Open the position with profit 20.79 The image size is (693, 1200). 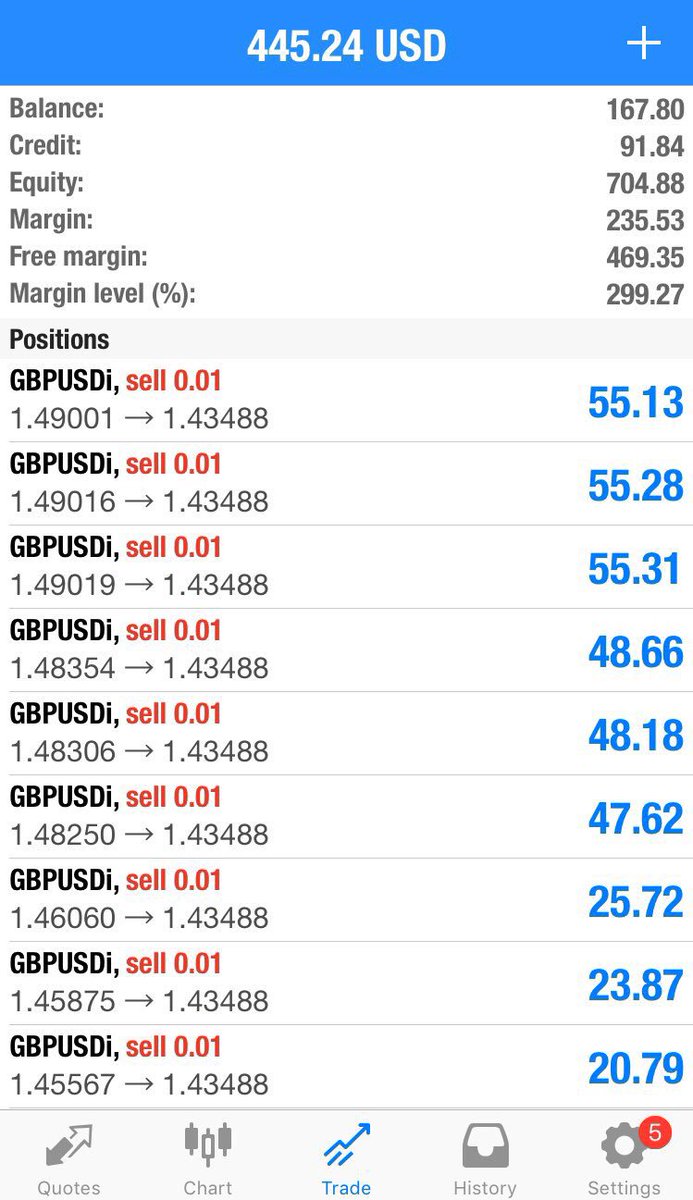tap(346, 1066)
